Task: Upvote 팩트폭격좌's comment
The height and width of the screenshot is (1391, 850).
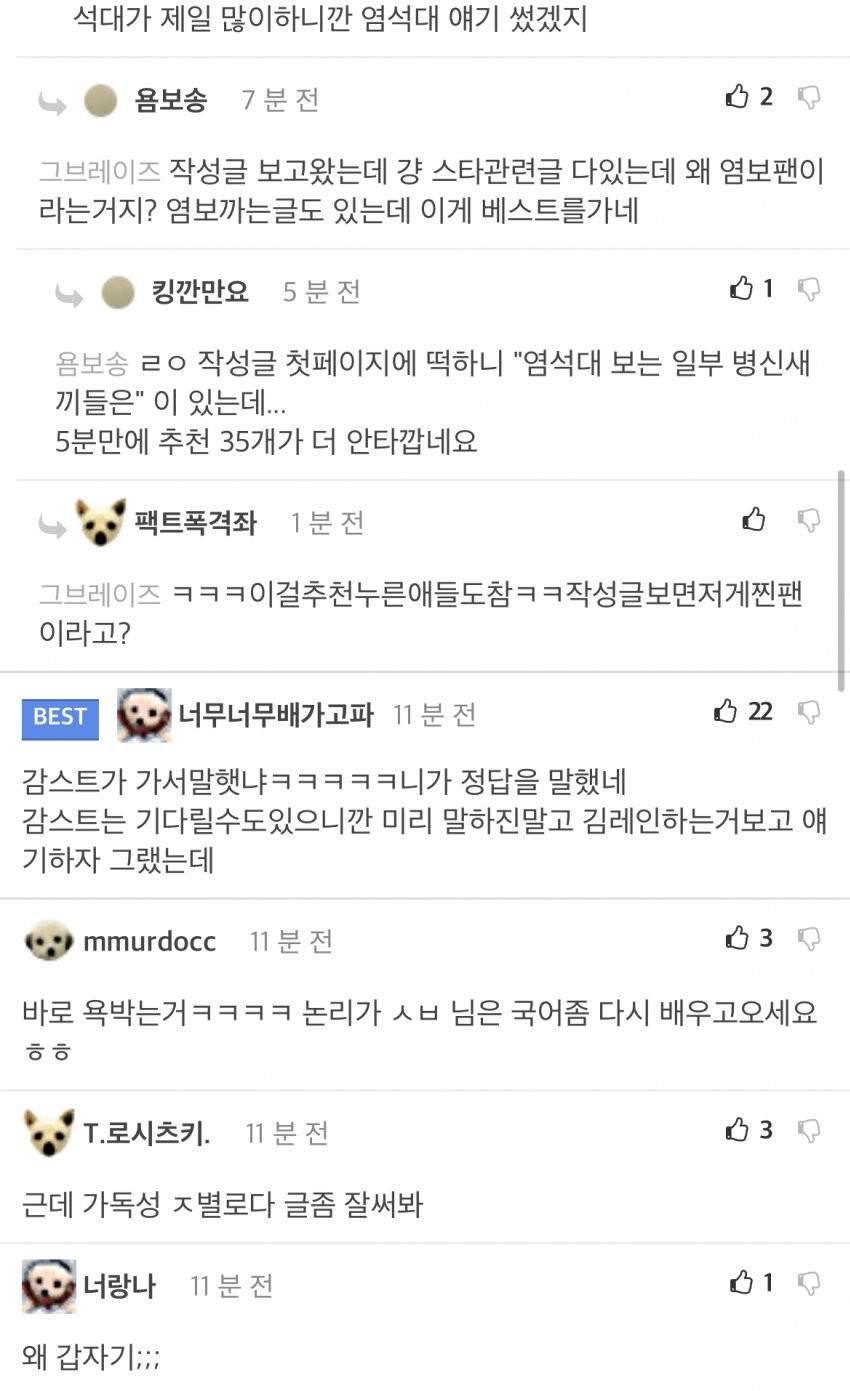Action: (754, 519)
